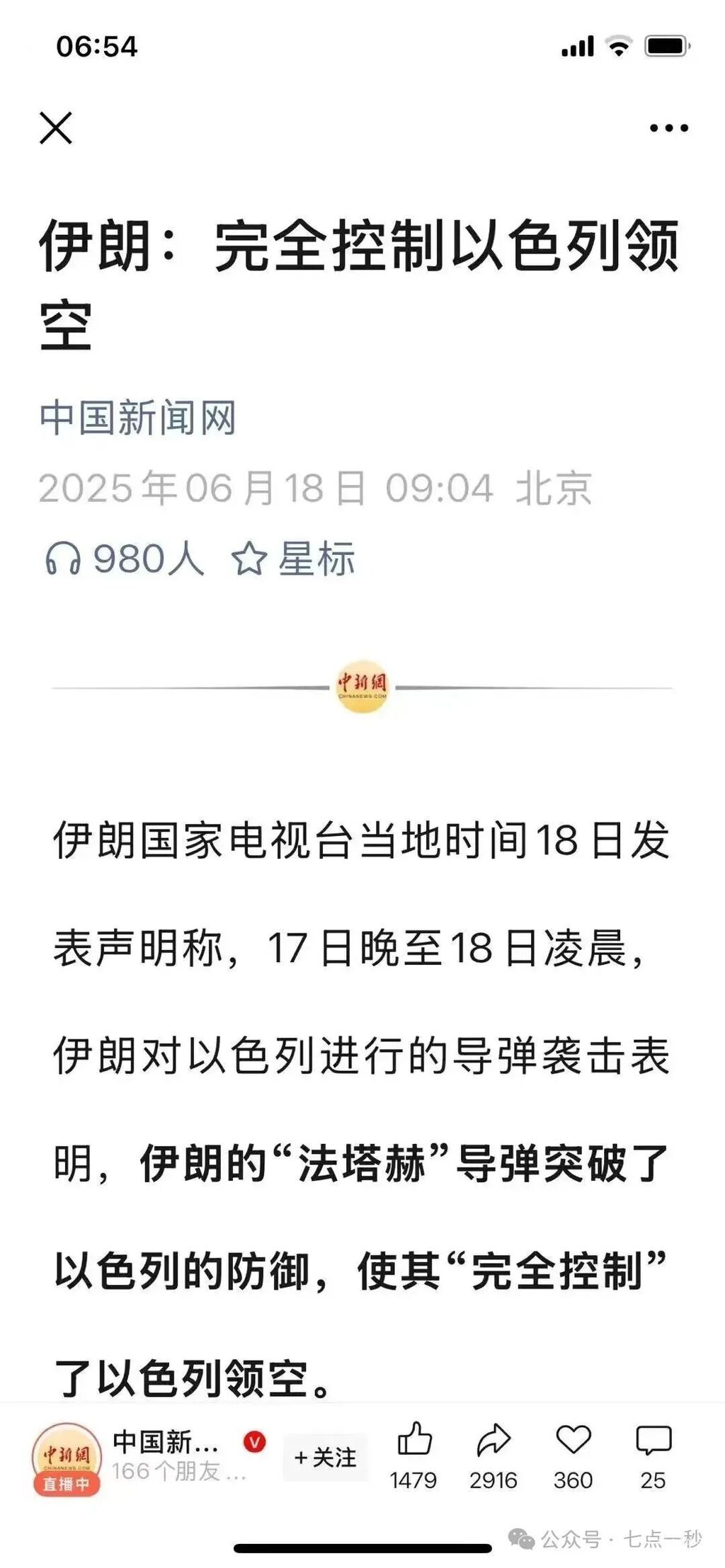Tap the heart icon
Screen dimensions: 725x1568
(573, 1441)
